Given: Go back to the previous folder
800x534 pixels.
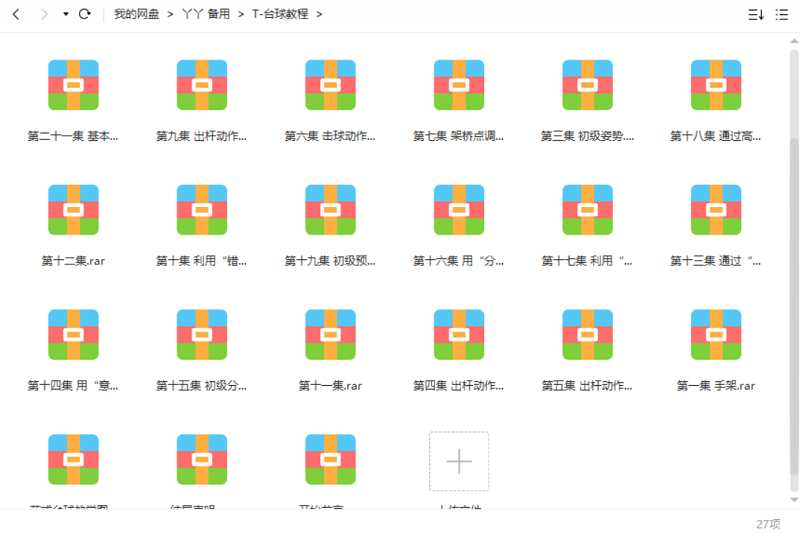Looking at the screenshot, I should pyautogui.click(x=15, y=14).
